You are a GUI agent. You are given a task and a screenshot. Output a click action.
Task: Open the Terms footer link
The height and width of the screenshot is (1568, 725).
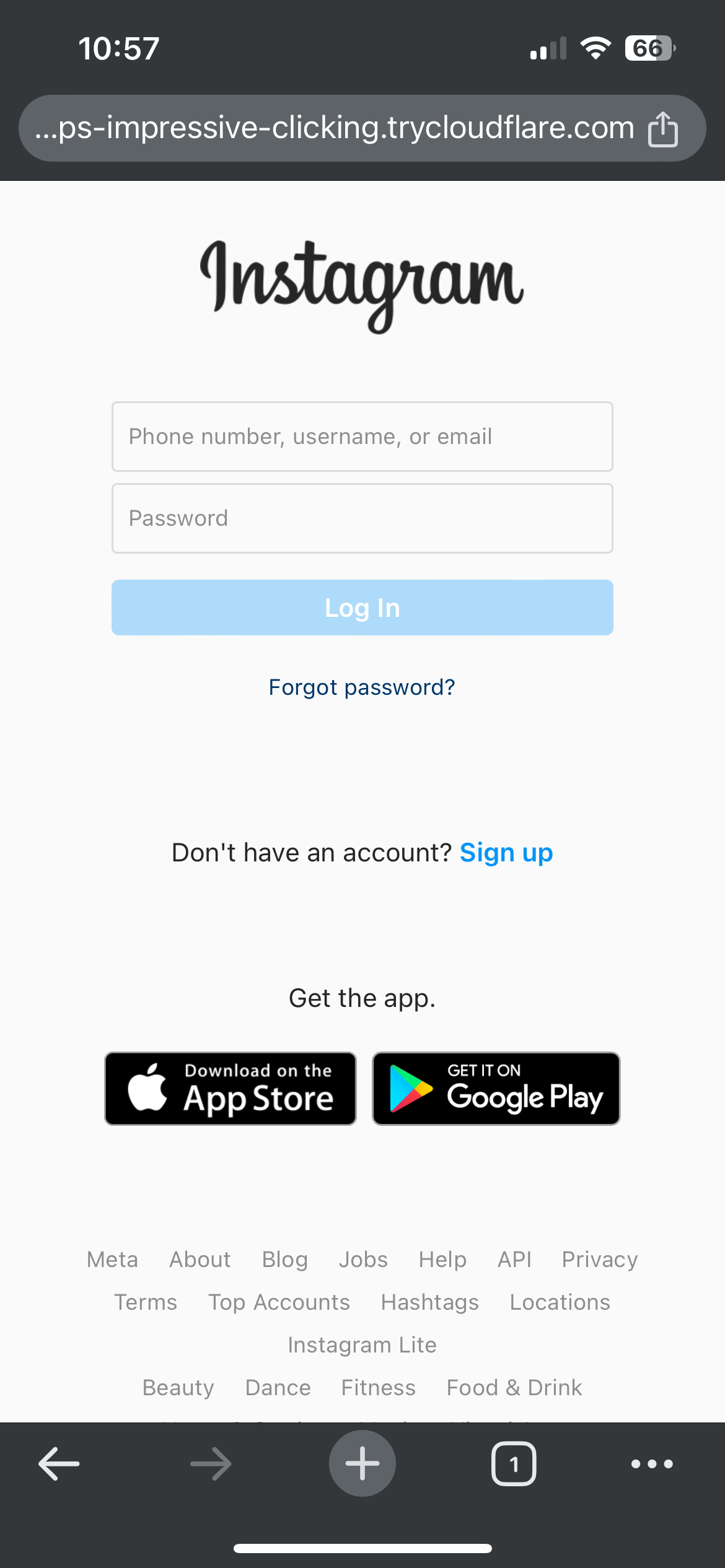pos(146,1302)
